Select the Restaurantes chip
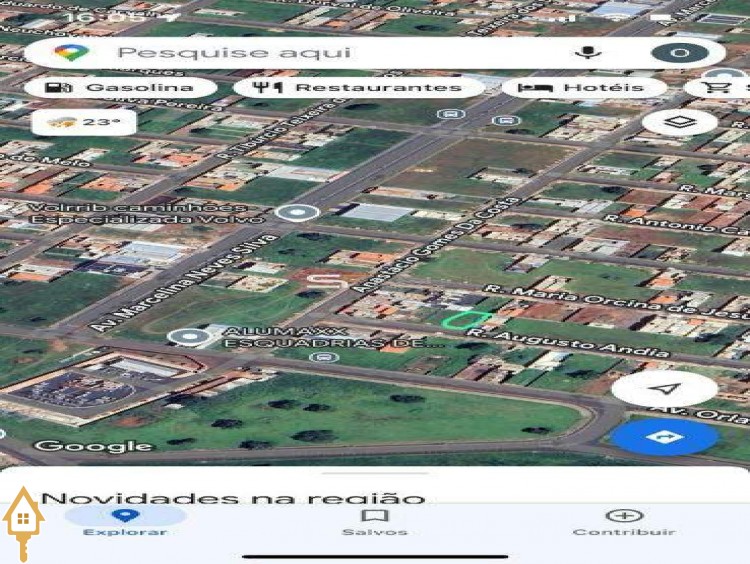750x564 pixels. pos(359,87)
